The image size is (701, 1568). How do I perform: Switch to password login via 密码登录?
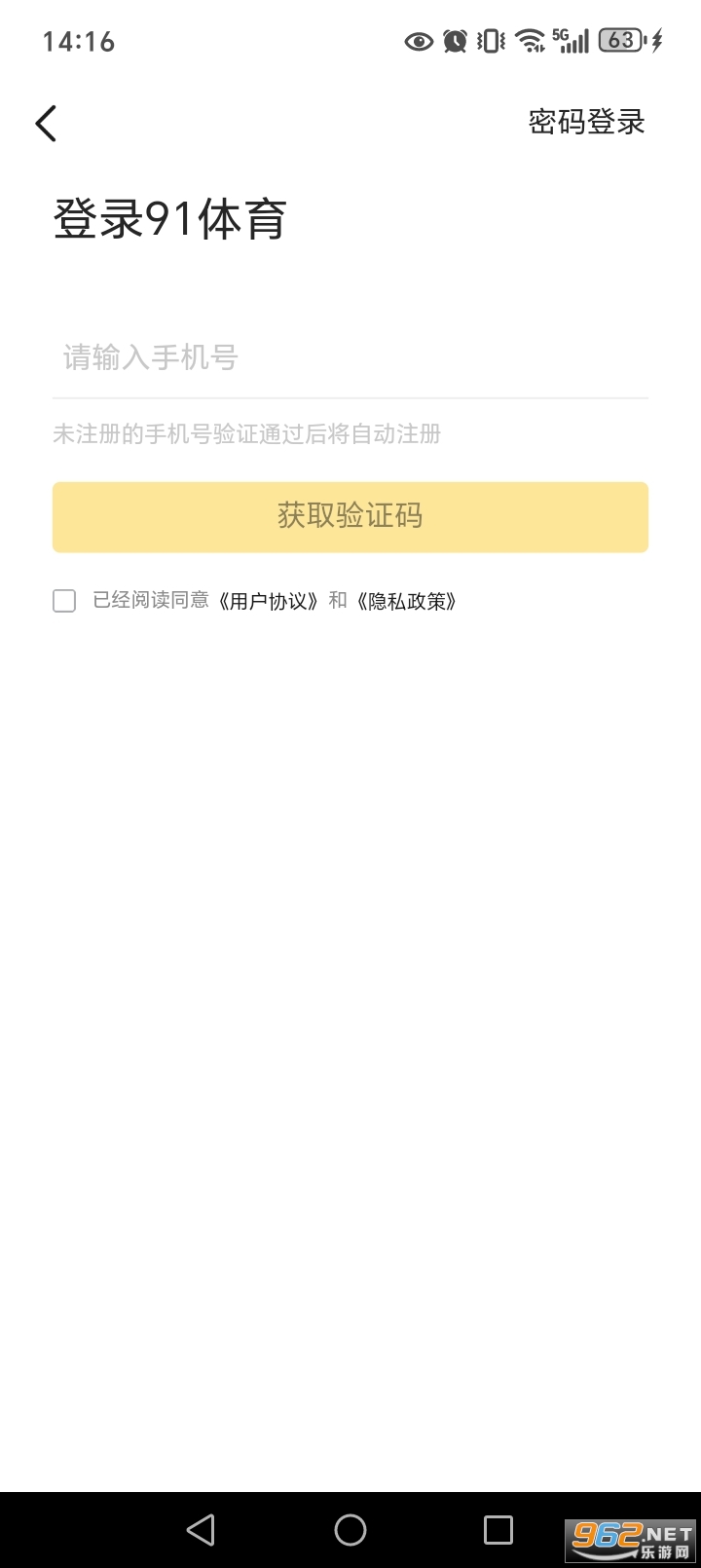pyautogui.click(x=585, y=123)
